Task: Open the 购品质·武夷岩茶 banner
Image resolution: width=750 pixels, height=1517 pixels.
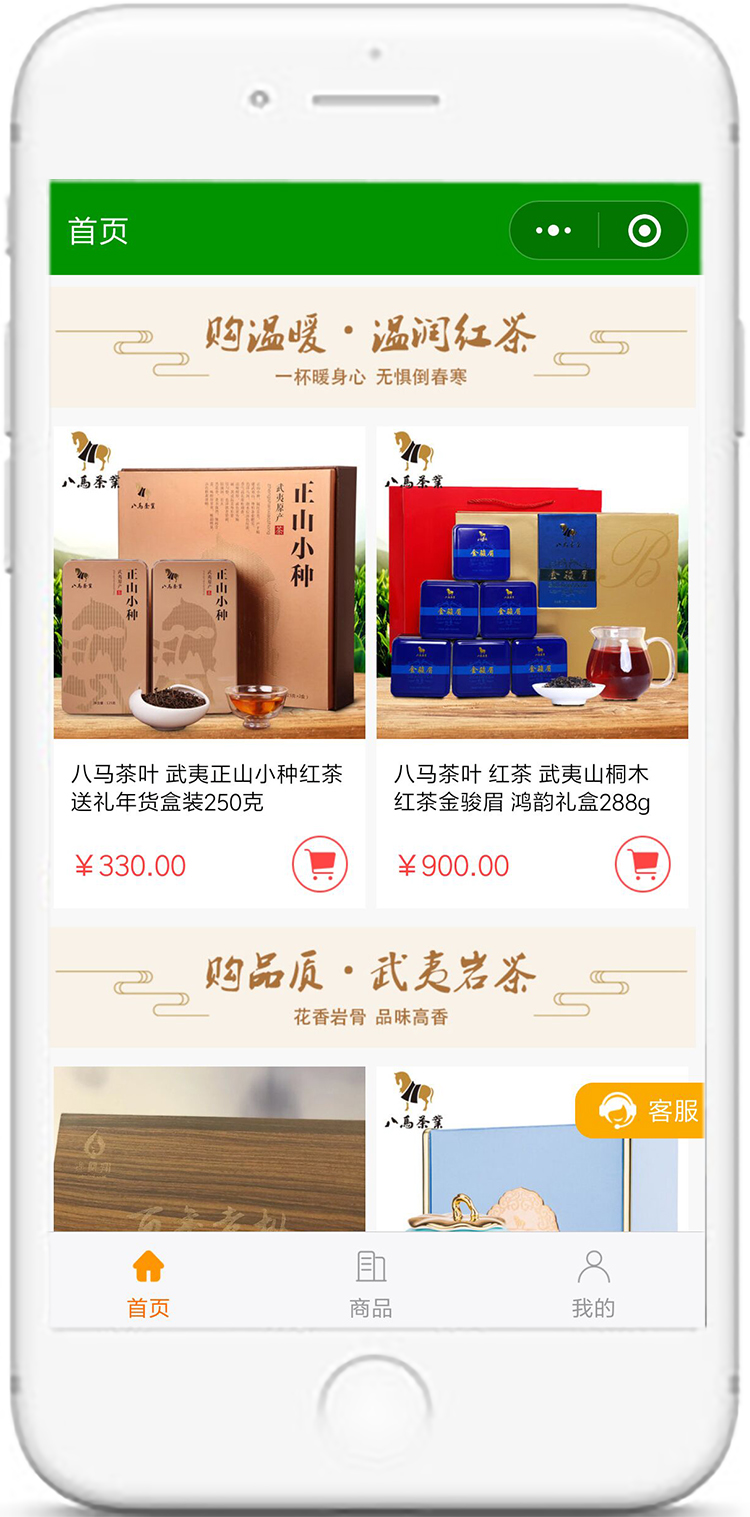Action: (372, 987)
